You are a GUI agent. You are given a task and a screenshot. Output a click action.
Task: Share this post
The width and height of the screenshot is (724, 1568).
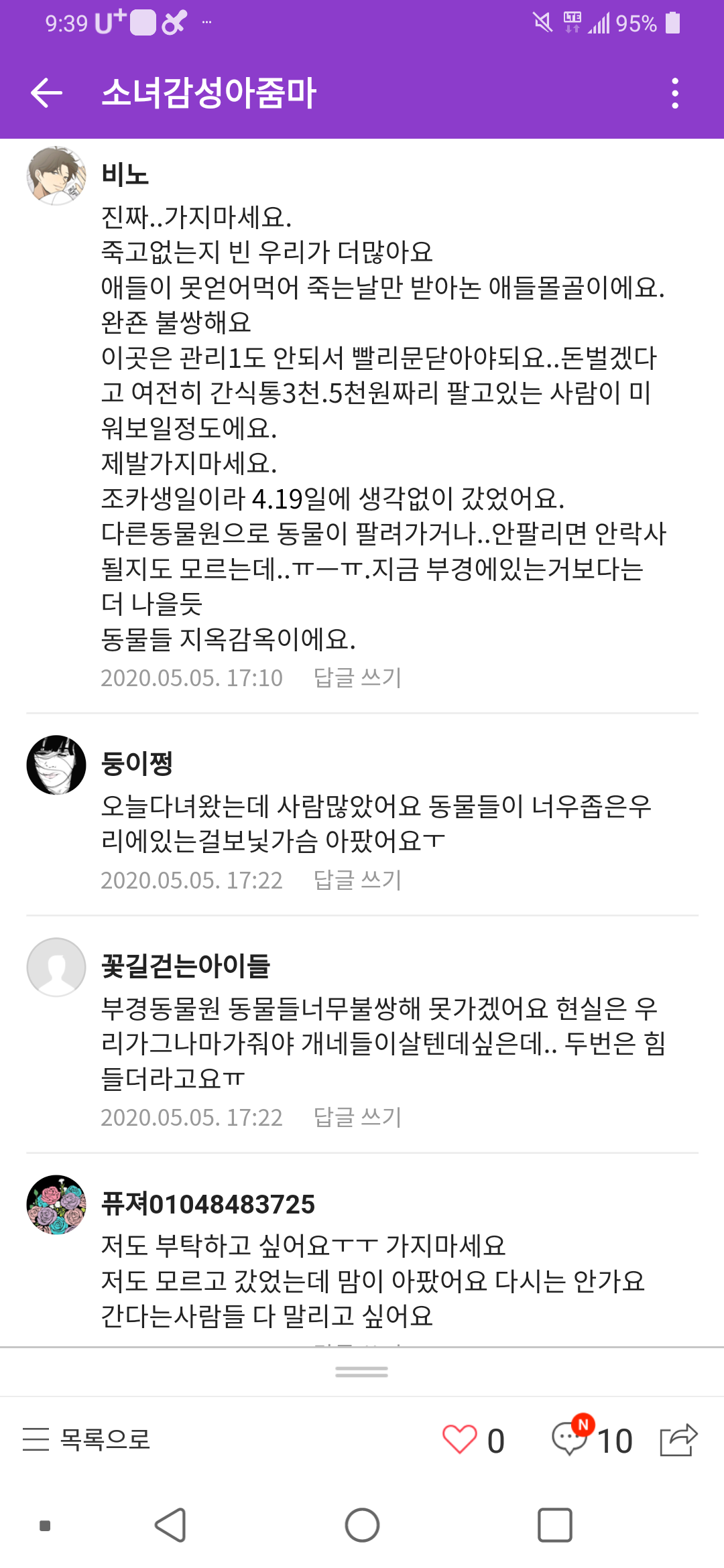(678, 1439)
